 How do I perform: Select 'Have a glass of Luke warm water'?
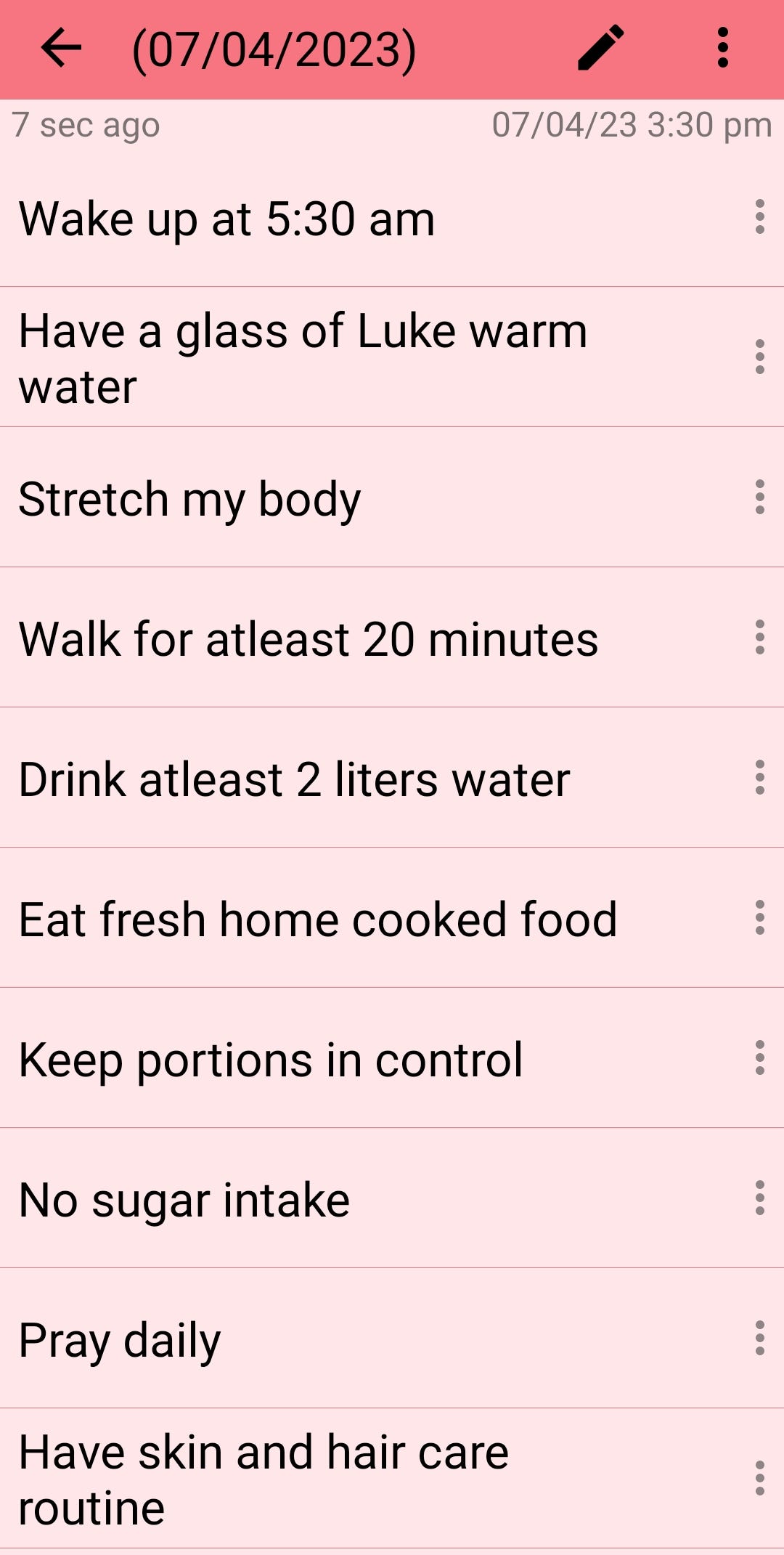pyautogui.click(x=303, y=358)
